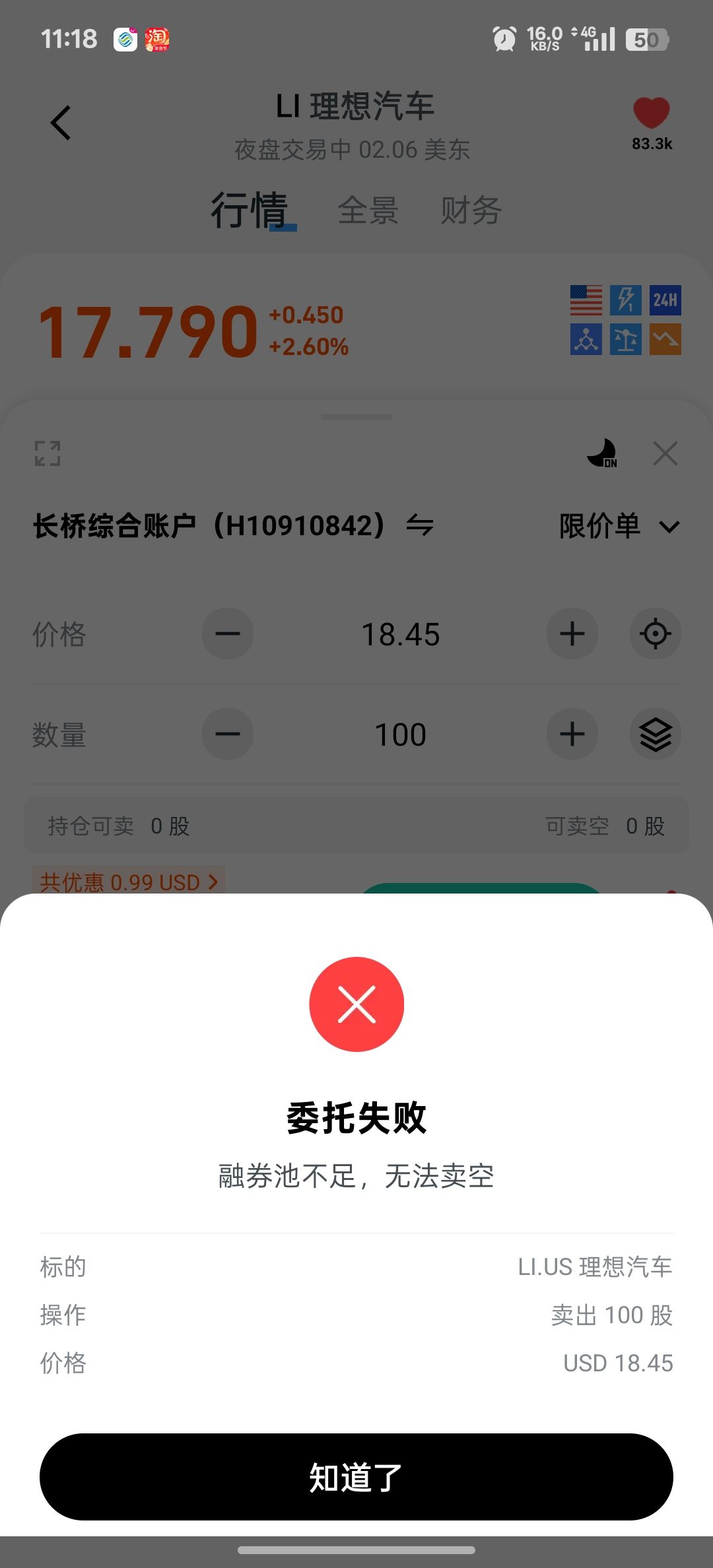The width and height of the screenshot is (713, 1568).
Task: Decrease the 价格 value
Action: (228, 634)
